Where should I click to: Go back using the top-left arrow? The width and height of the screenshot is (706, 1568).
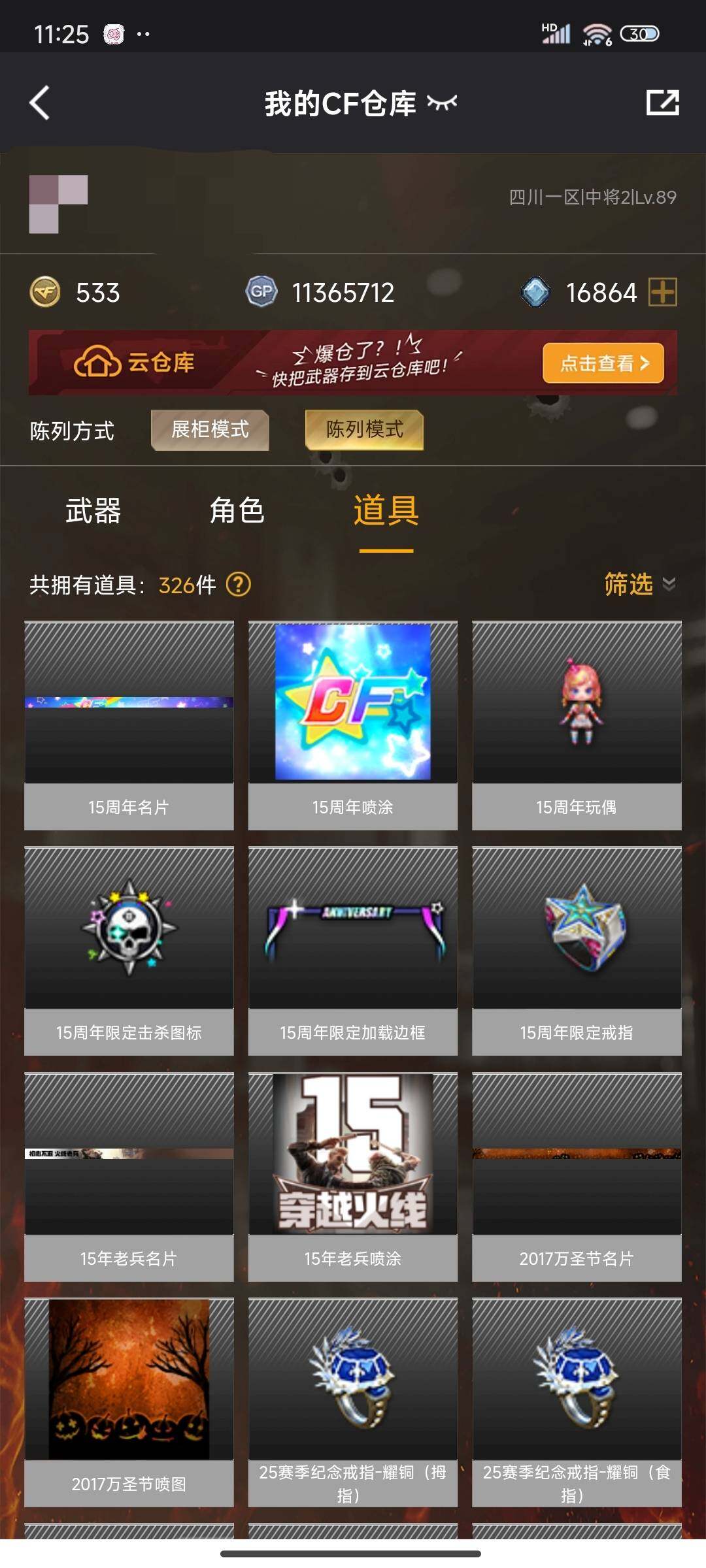(x=40, y=103)
